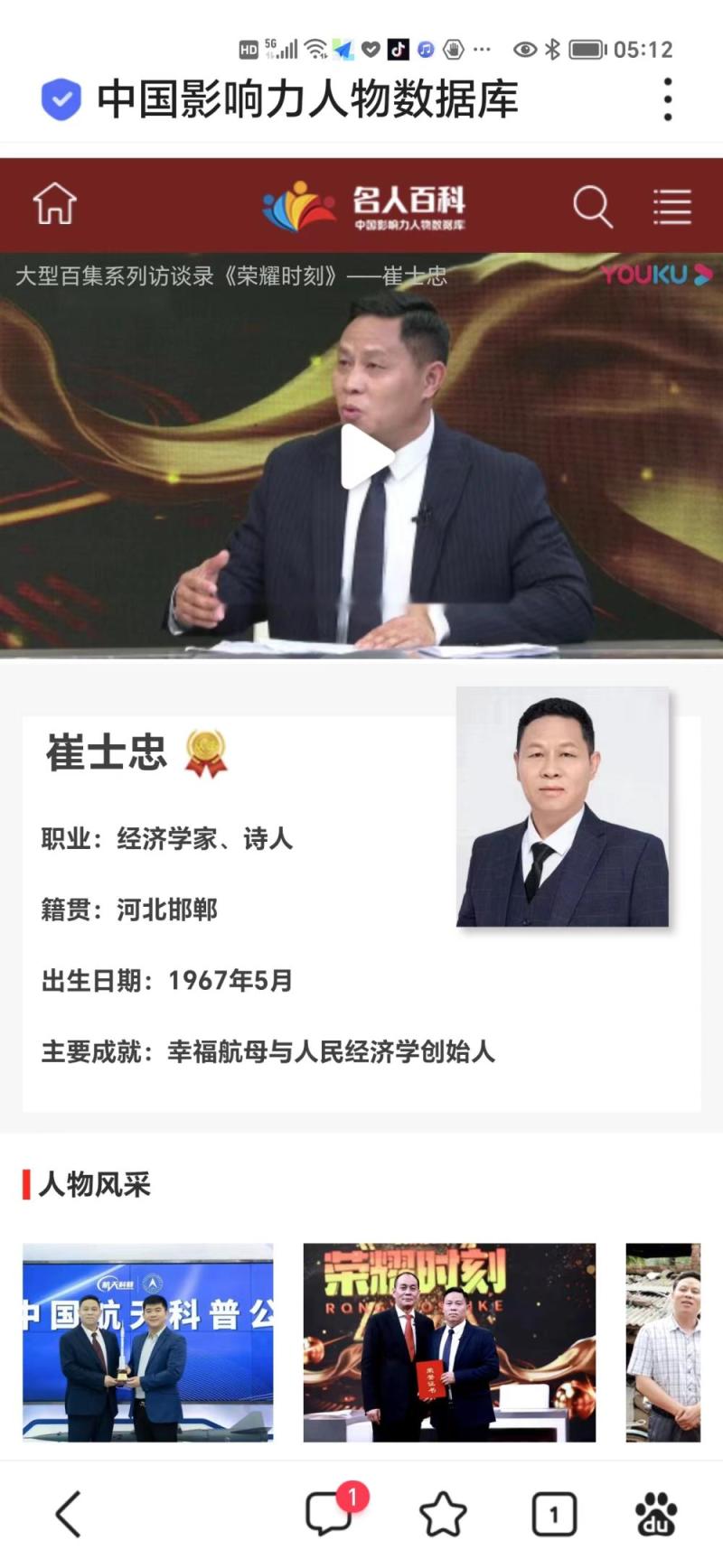Enlarge the portrait photo of 崔士忠
This screenshot has height=1568, width=723.
[x=562, y=807]
